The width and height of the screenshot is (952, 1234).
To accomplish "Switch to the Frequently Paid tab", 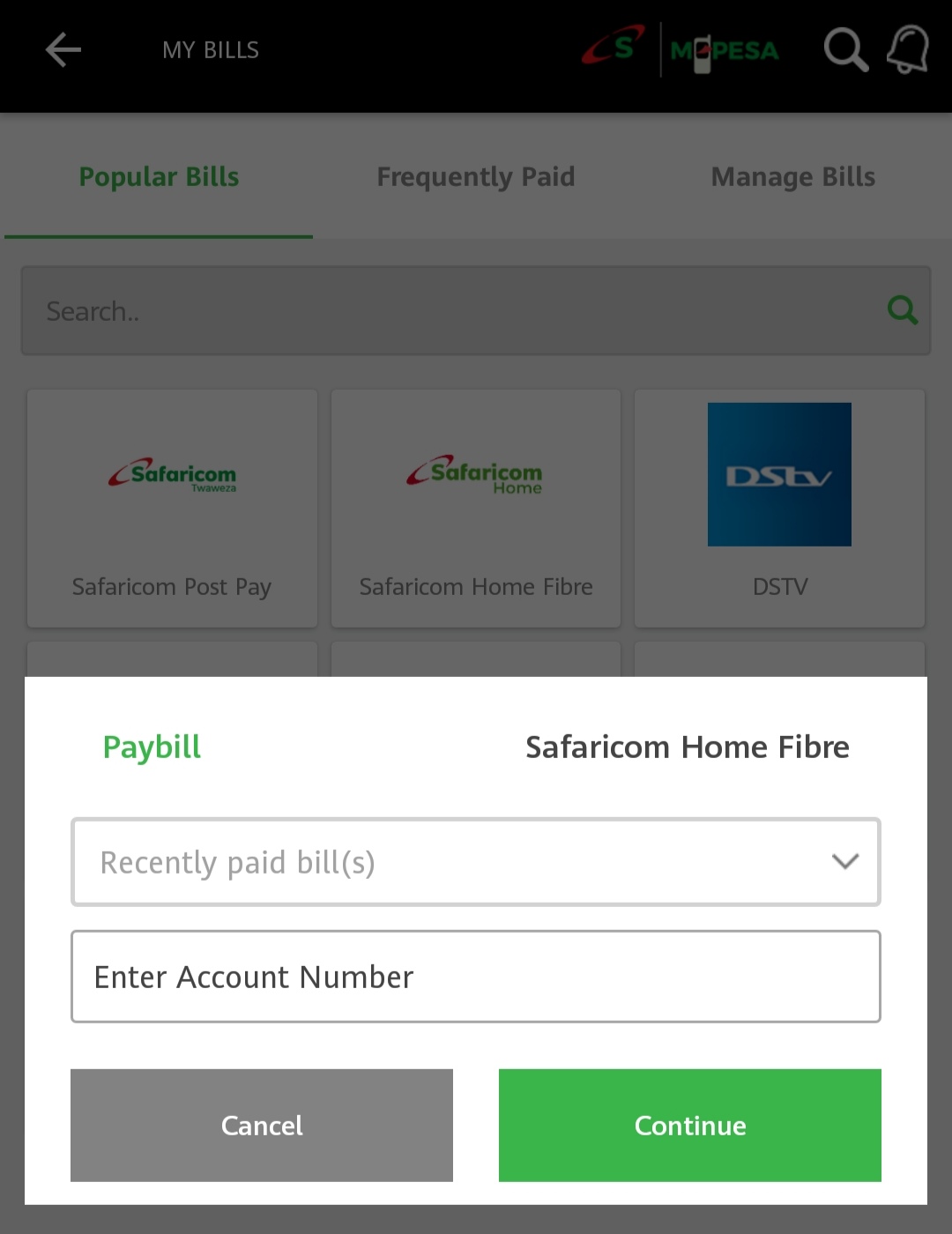I will click(476, 177).
